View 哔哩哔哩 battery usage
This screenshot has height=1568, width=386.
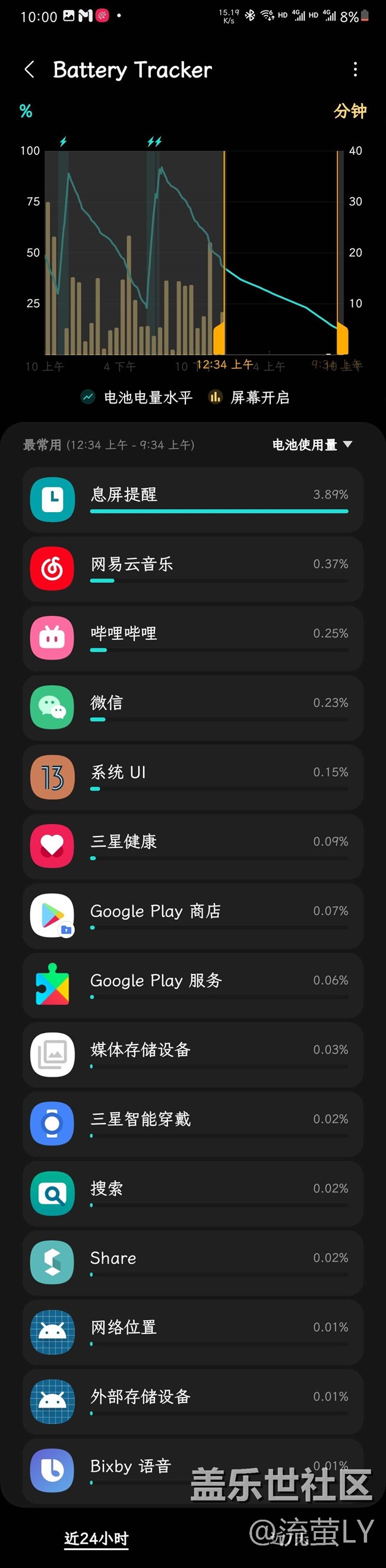click(x=193, y=639)
